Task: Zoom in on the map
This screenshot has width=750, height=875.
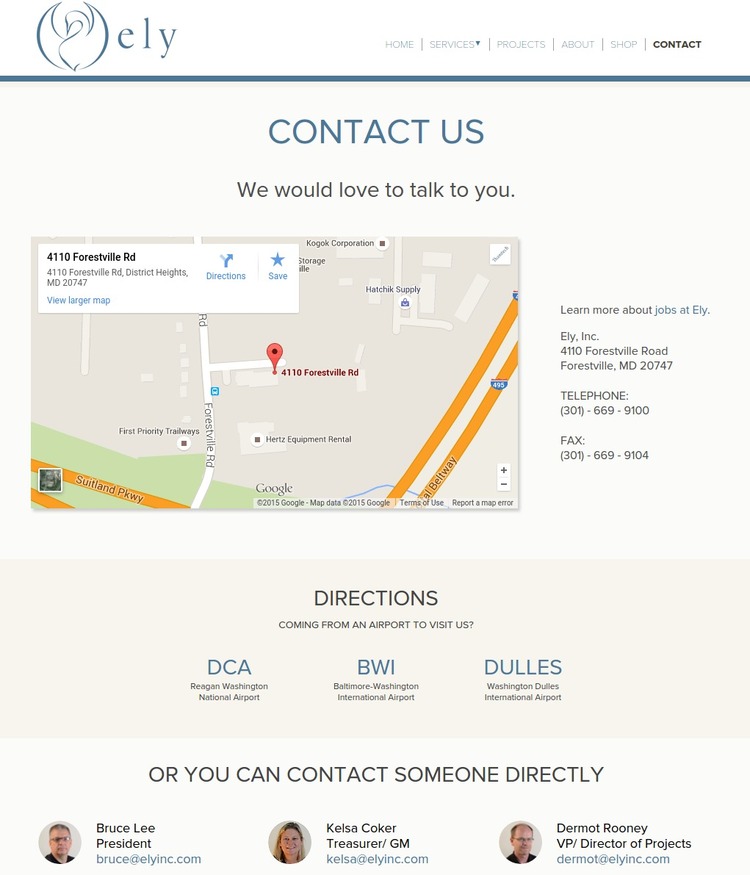Action: (x=504, y=470)
